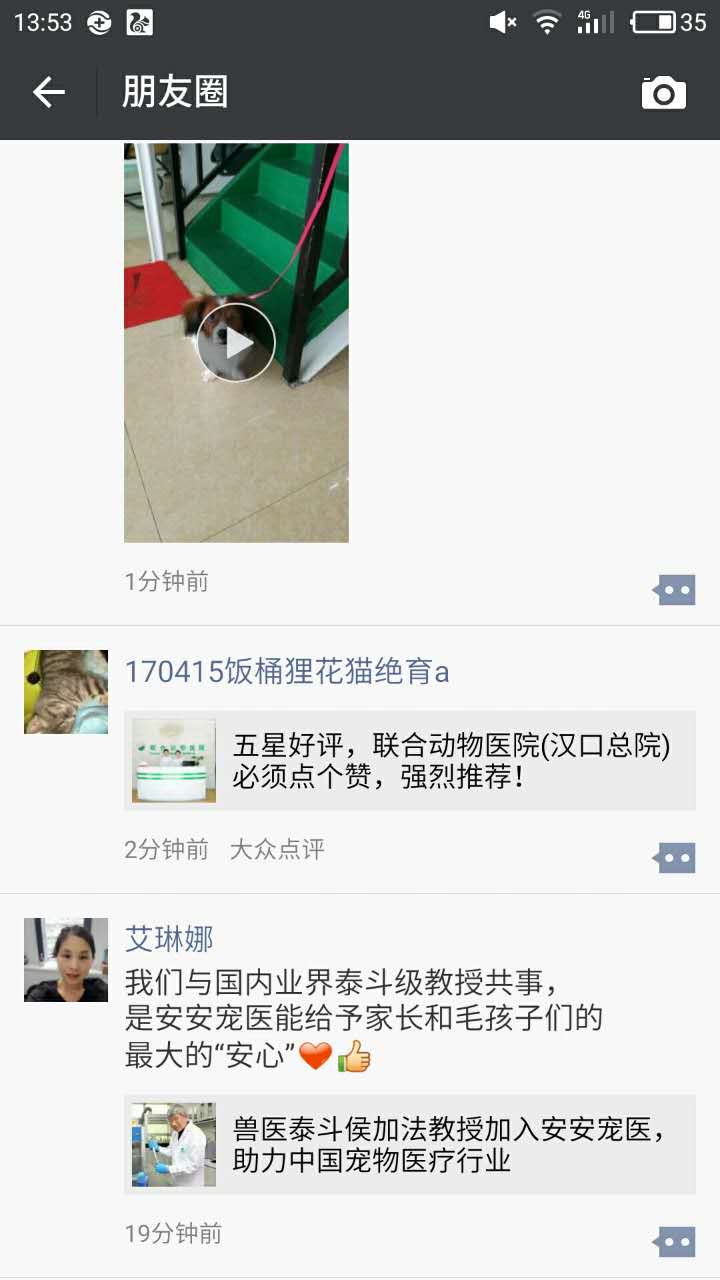Tap the cat avatar of 170415饭桶狸花猫绝育a
The height and width of the screenshot is (1280, 720).
(66, 692)
